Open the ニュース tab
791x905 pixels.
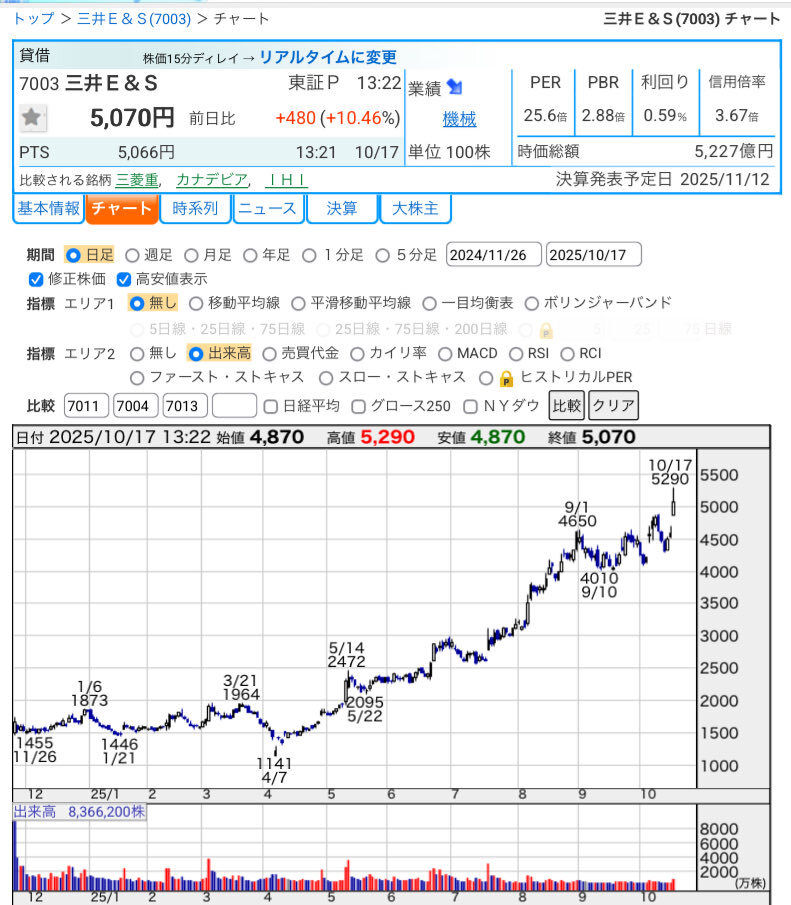point(267,208)
